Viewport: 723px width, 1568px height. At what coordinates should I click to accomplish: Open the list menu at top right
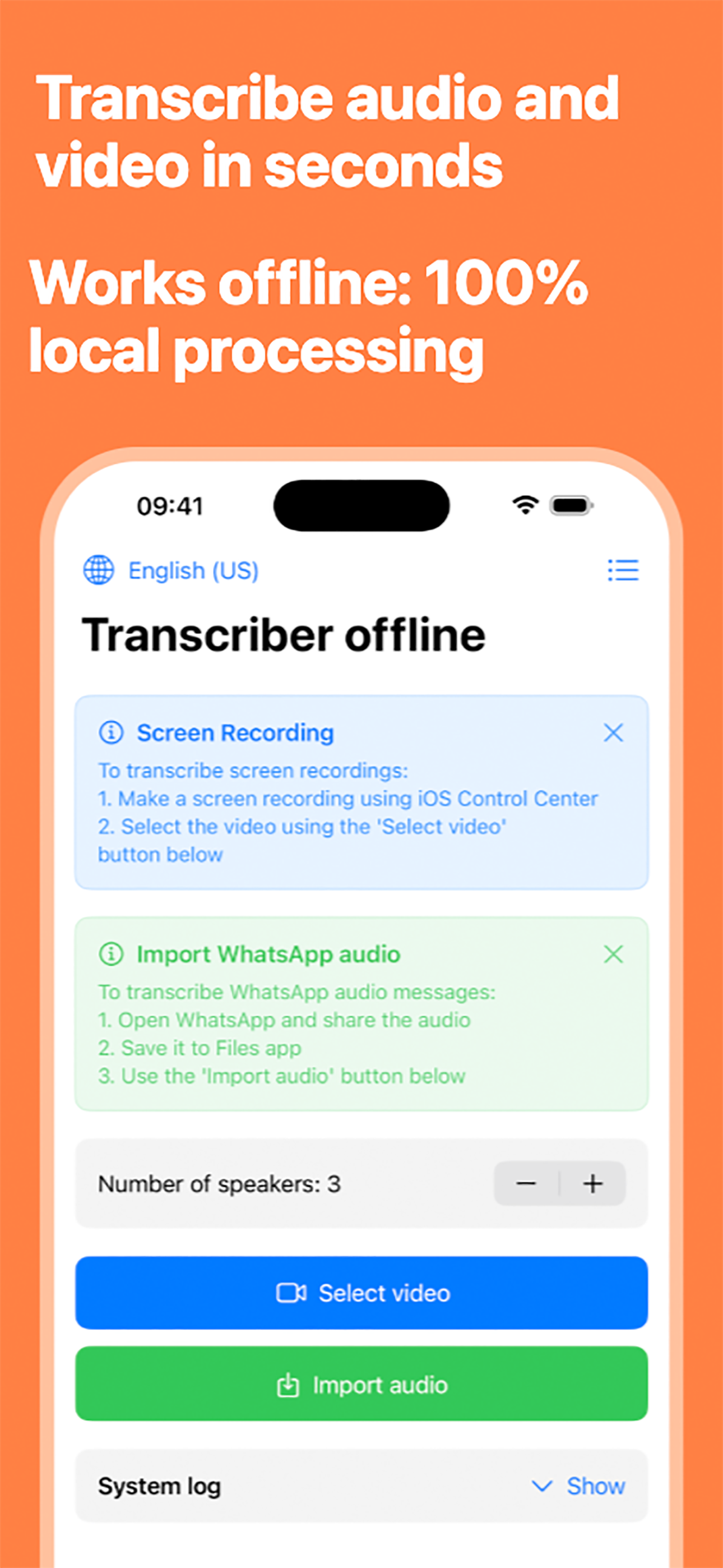[x=623, y=571]
